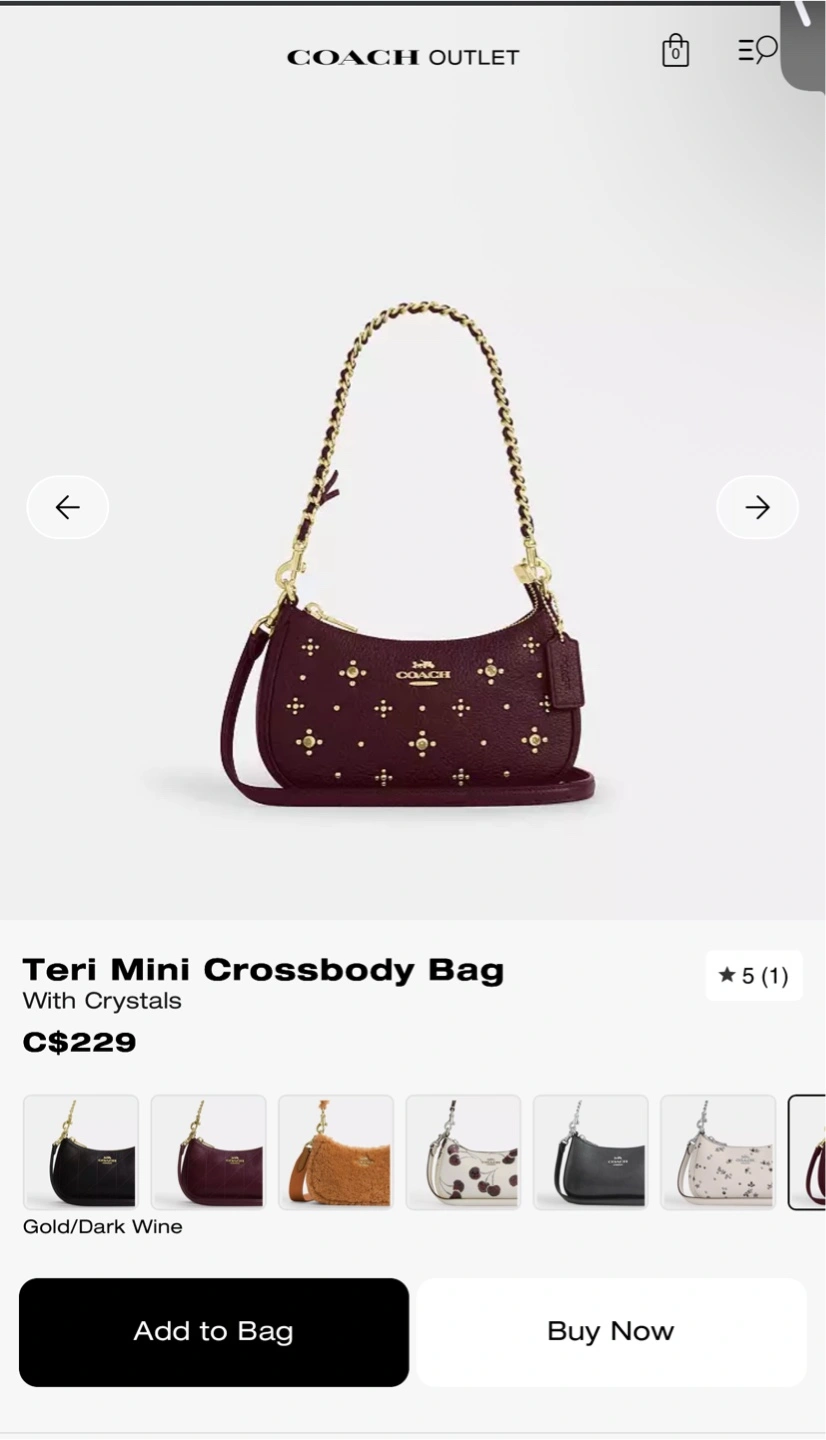
Task: Open the 5-star review rating
Action: tap(754, 976)
